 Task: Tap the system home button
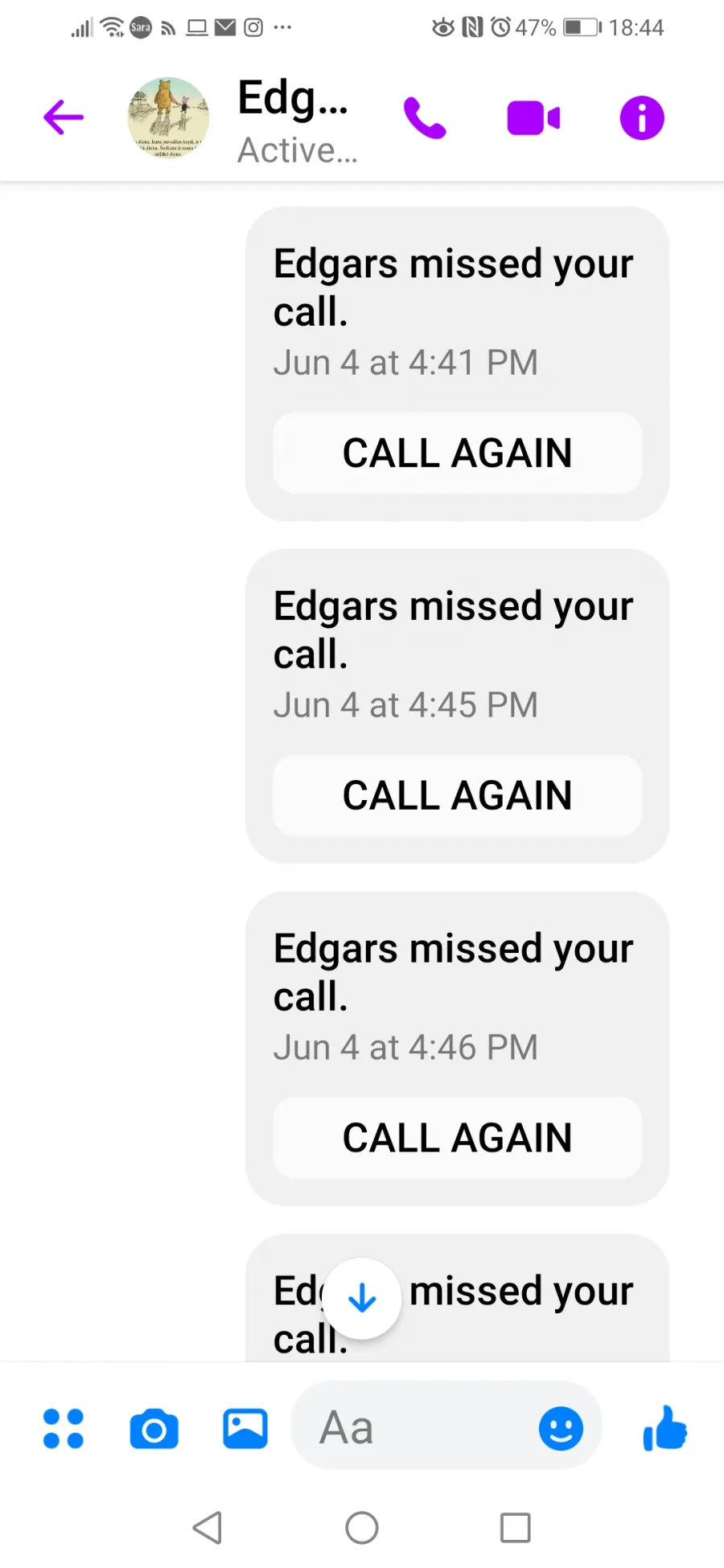(362, 1528)
